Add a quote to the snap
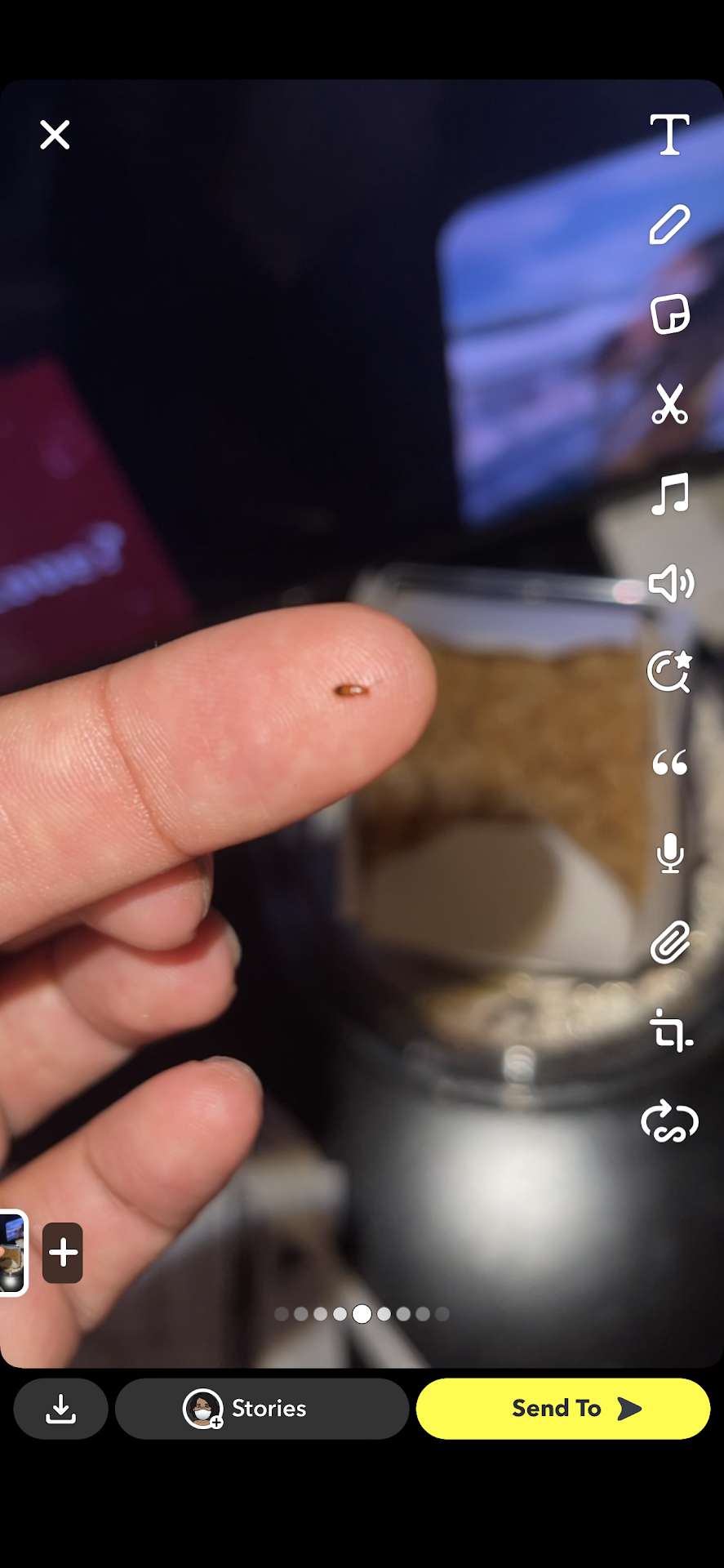 (x=669, y=764)
